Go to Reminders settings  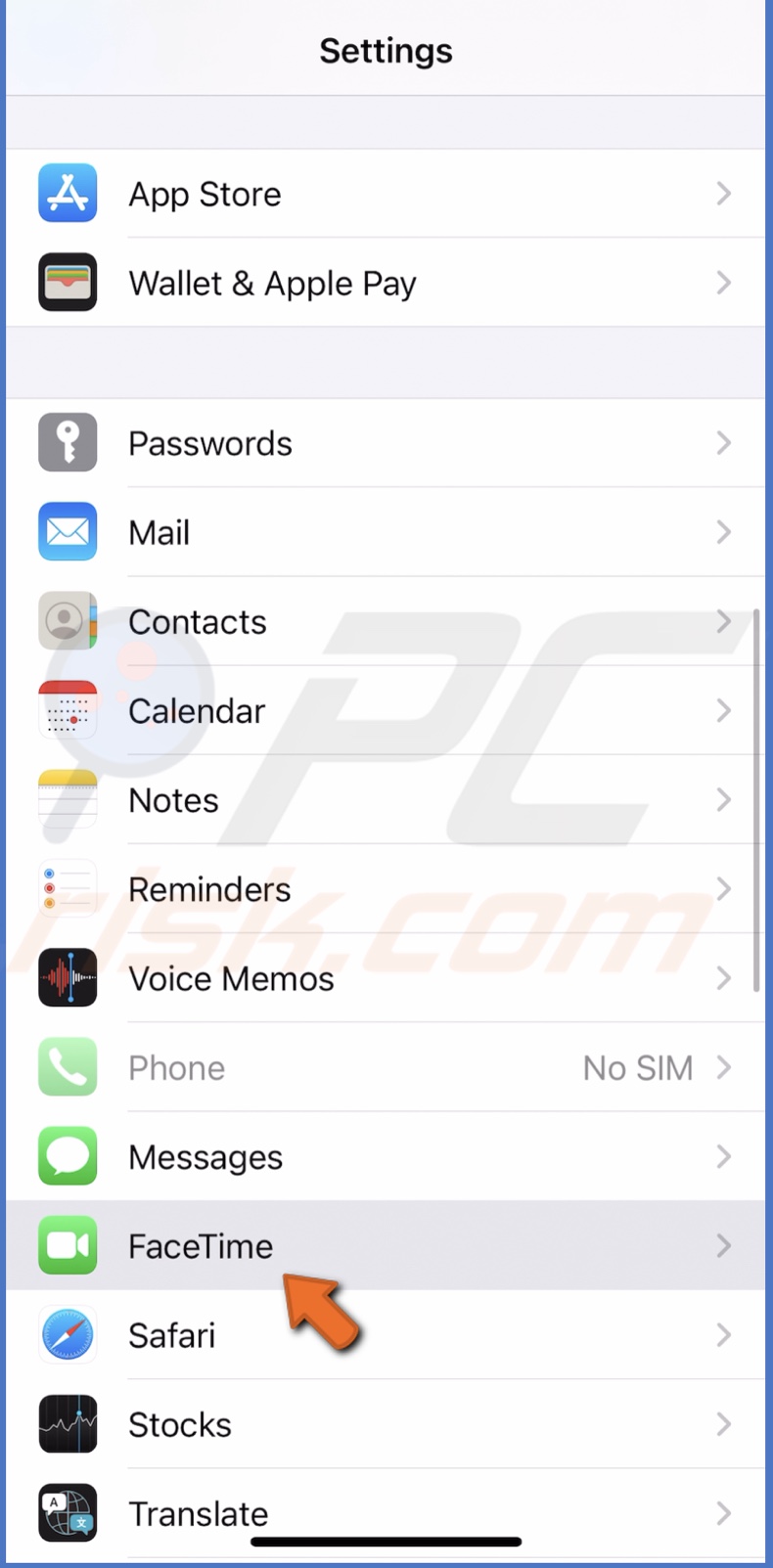(386, 888)
